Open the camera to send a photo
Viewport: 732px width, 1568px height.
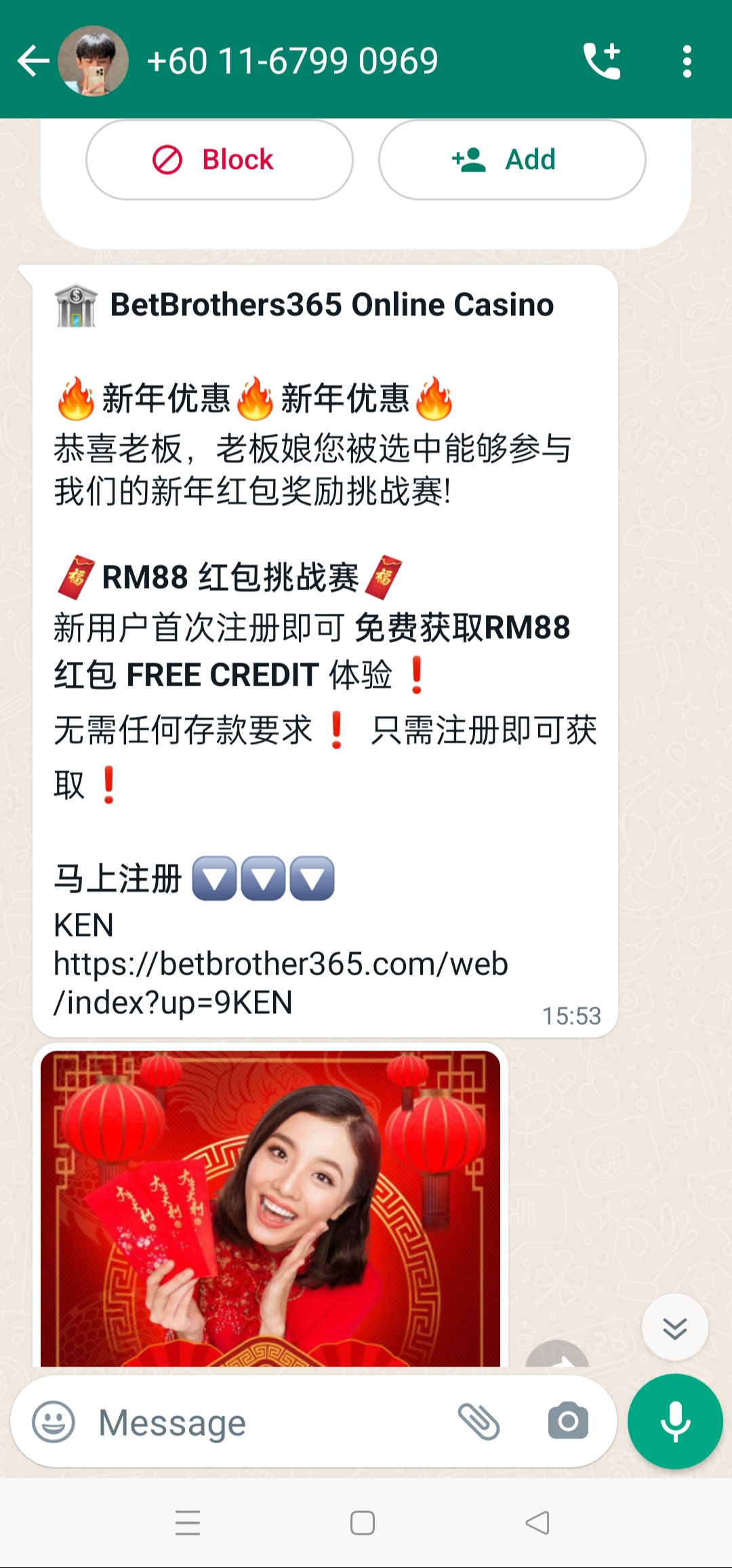pyautogui.click(x=568, y=1422)
